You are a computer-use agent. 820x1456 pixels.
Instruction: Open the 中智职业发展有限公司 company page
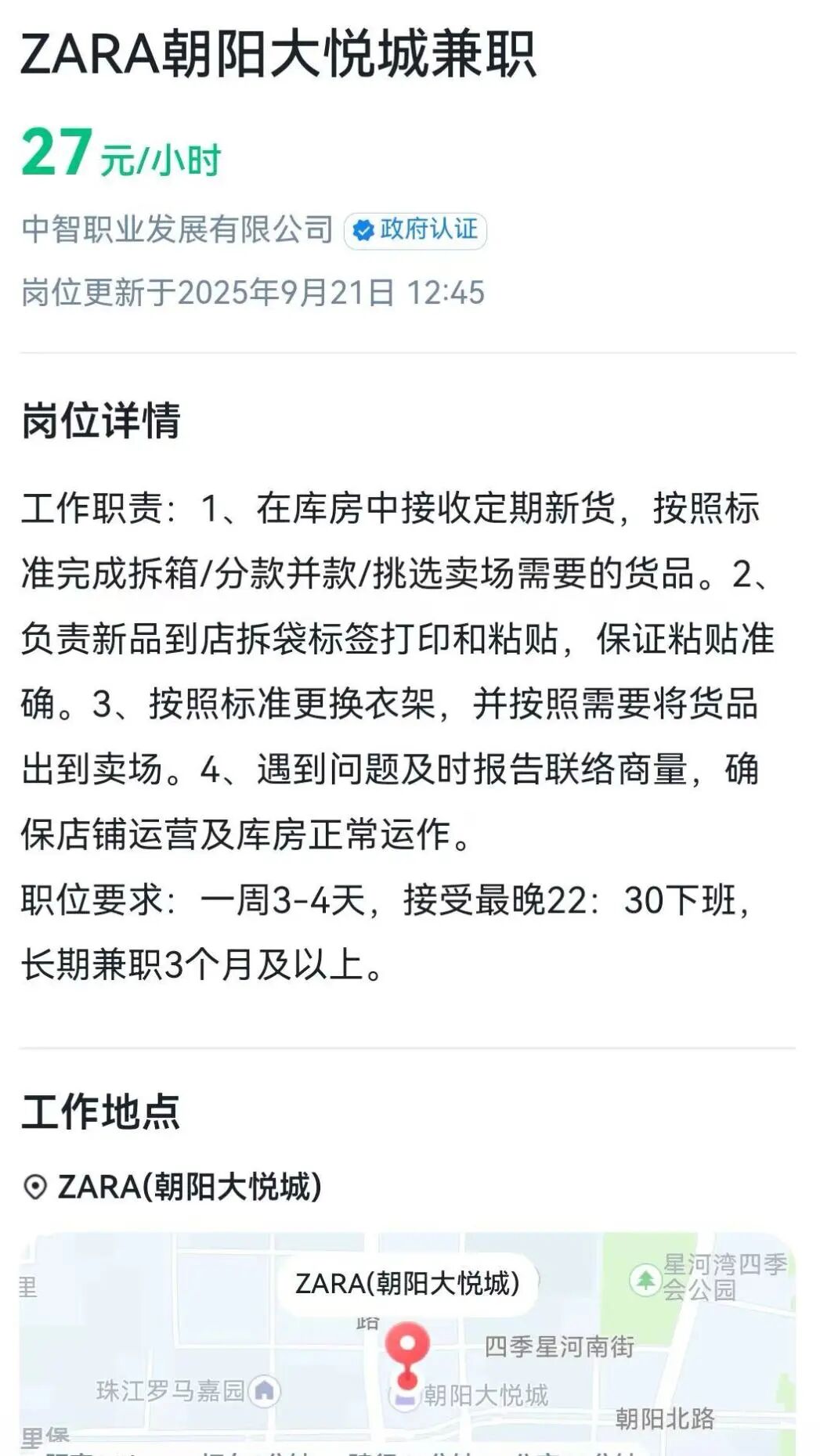[x=177, y=229]
